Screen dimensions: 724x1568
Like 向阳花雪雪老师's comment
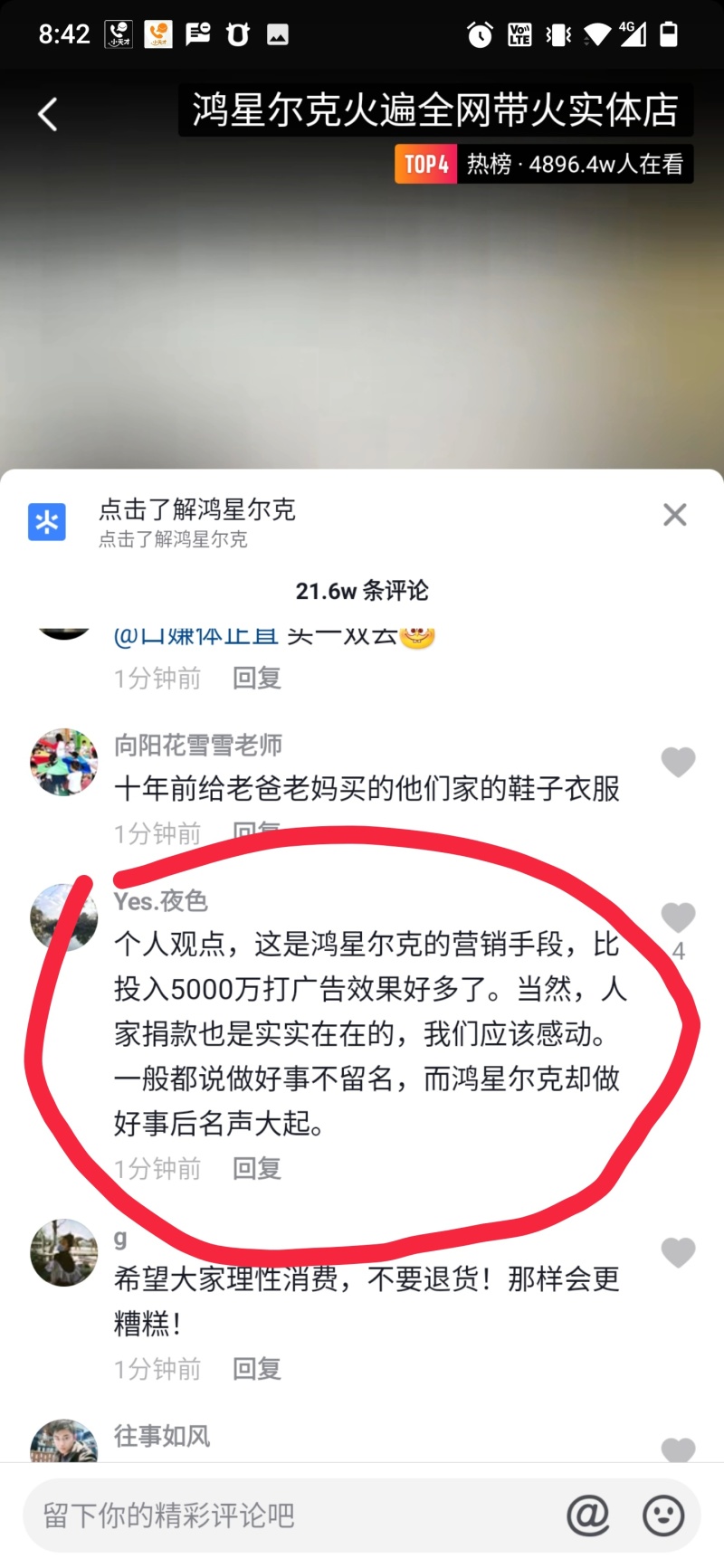click(678, 762)
